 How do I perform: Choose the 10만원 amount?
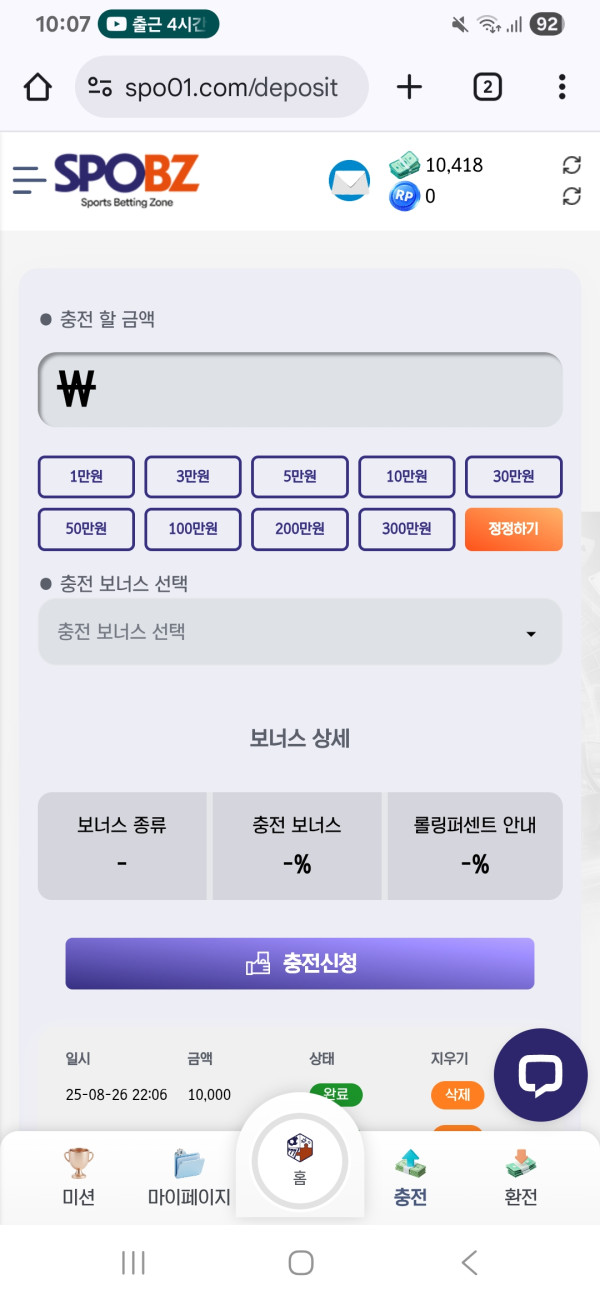(406, 476)
